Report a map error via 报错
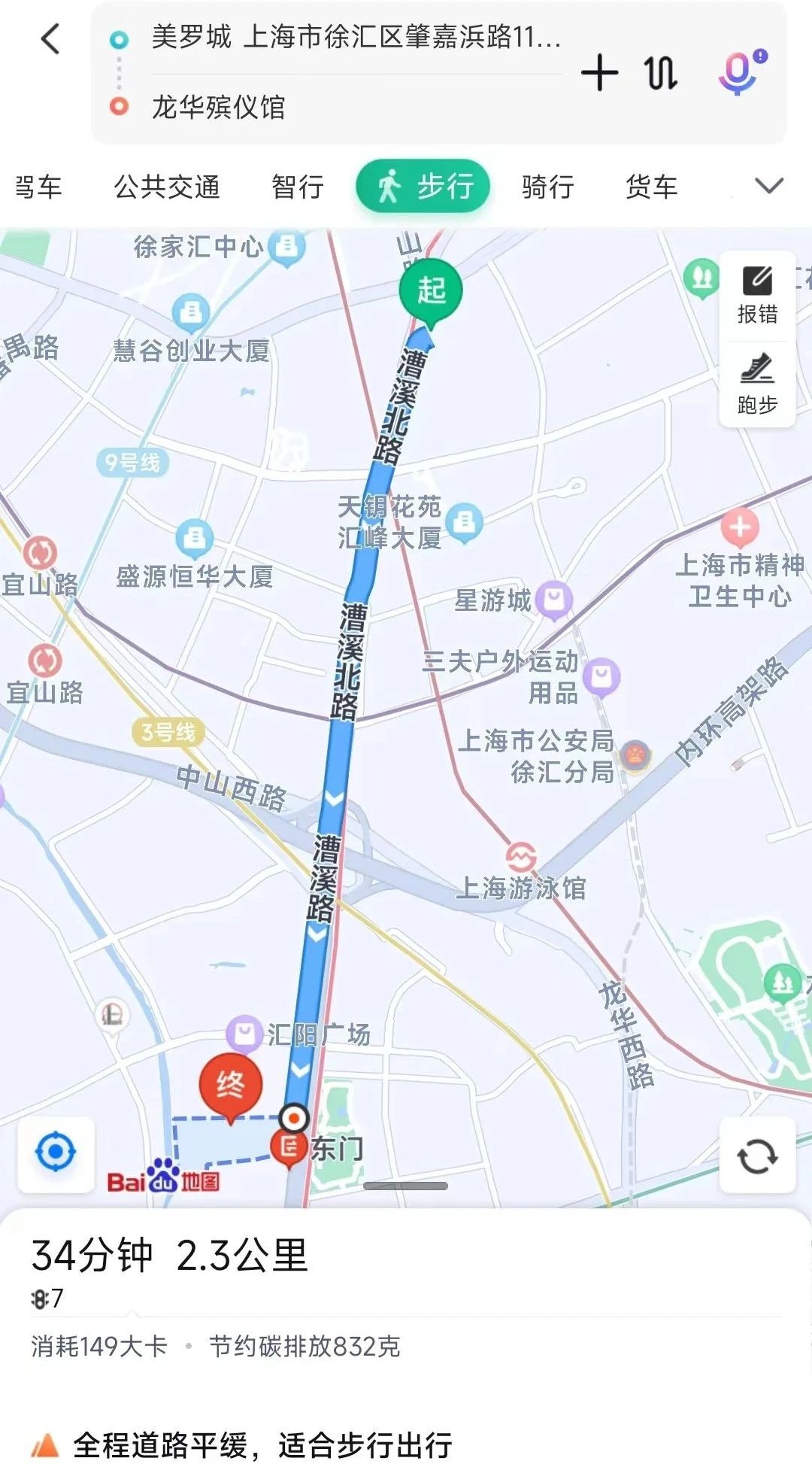Viewport: 812px width, 1464px height. [x=757, y=296]
